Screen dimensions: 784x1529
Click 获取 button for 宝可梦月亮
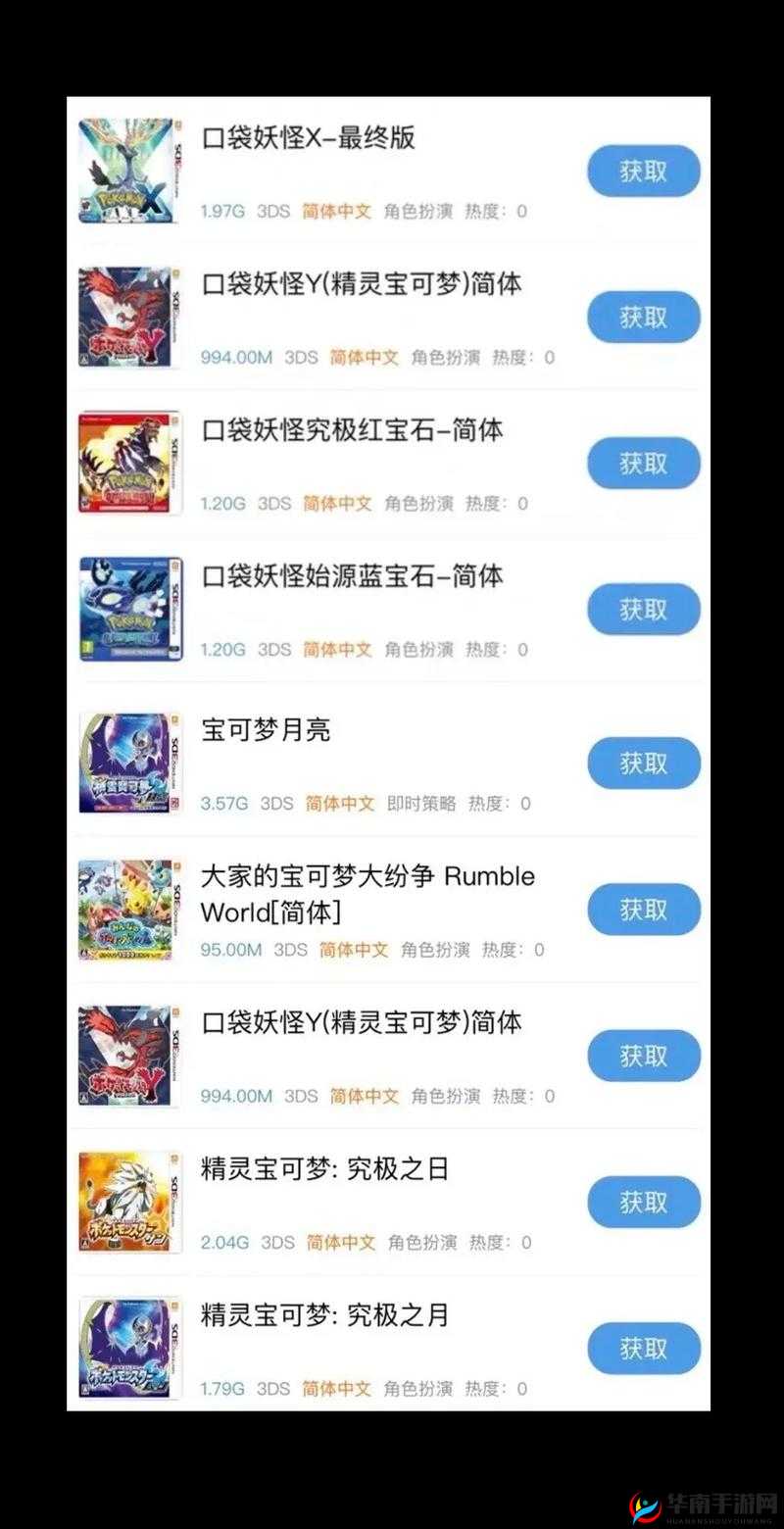(644, 762)
